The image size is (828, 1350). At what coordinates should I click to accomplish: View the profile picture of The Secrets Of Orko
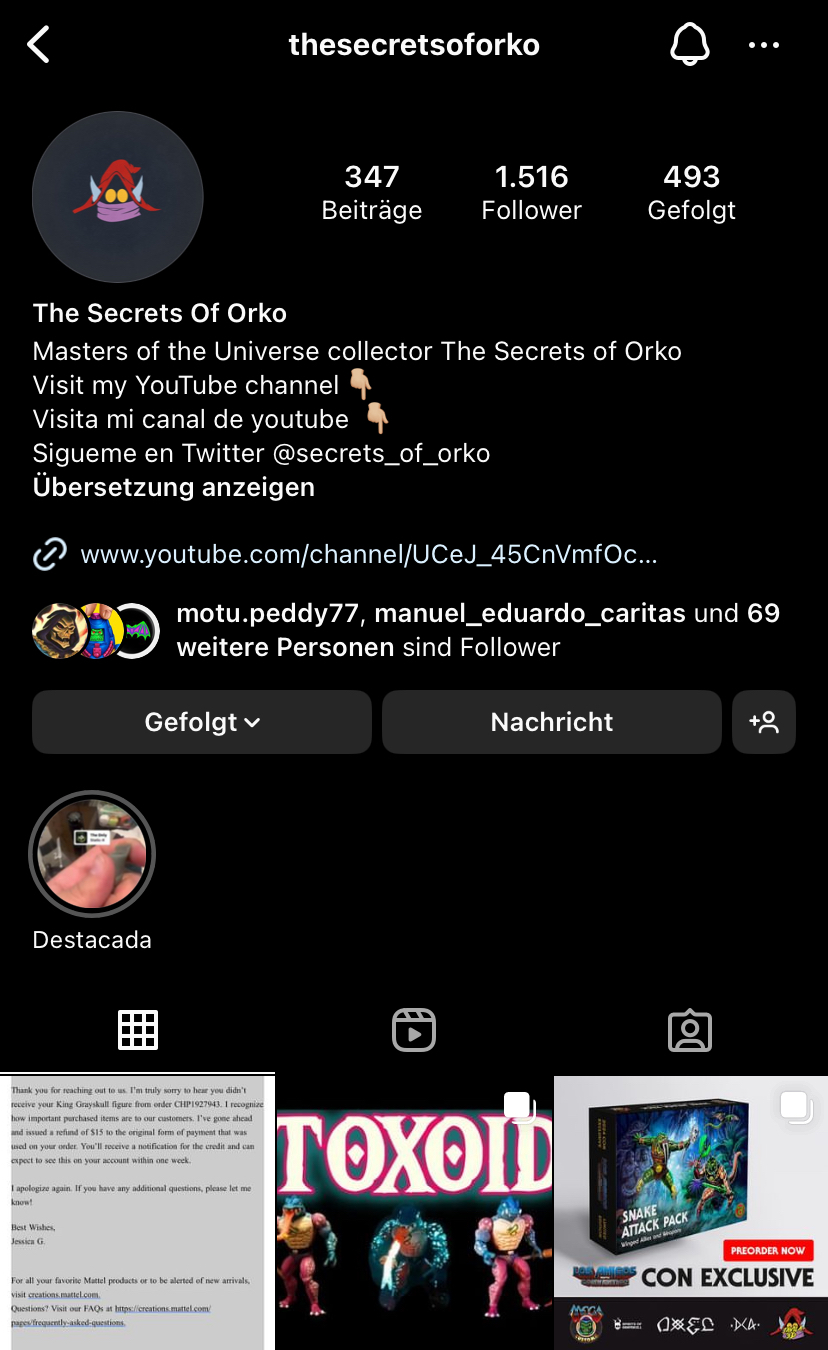click(x=118, y=197)
